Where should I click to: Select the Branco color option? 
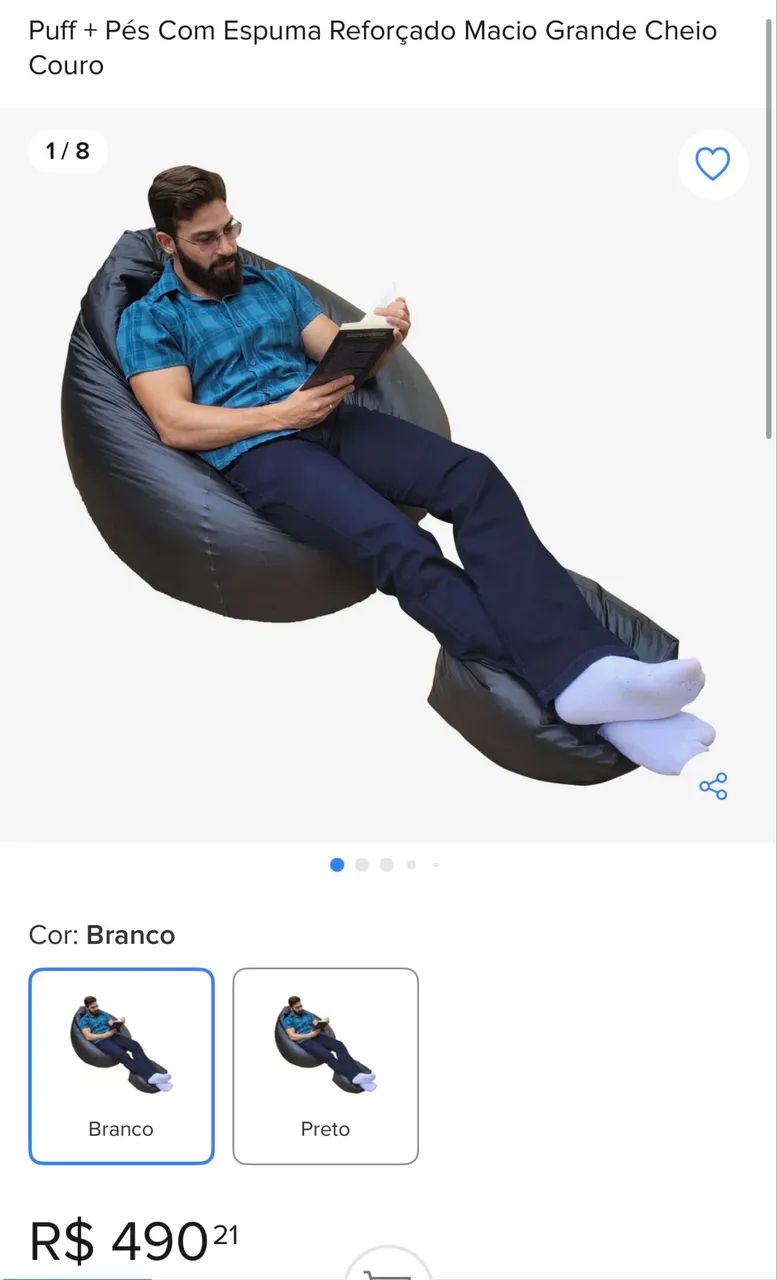tap(121, 1065)
